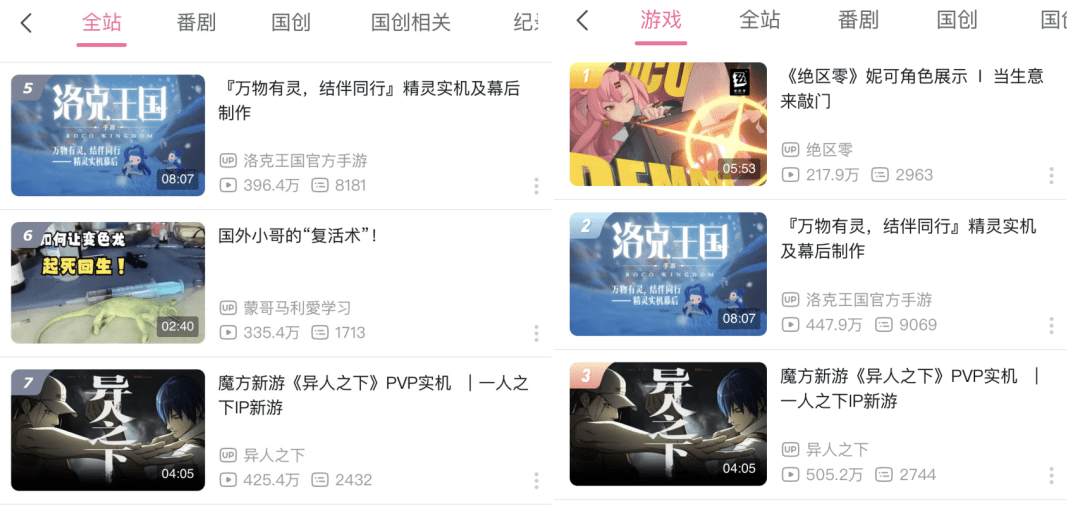Open 洛克王国 video with 447.9万 views
The width and height of the screenshot is (1080, 511).
pos(668,274)
